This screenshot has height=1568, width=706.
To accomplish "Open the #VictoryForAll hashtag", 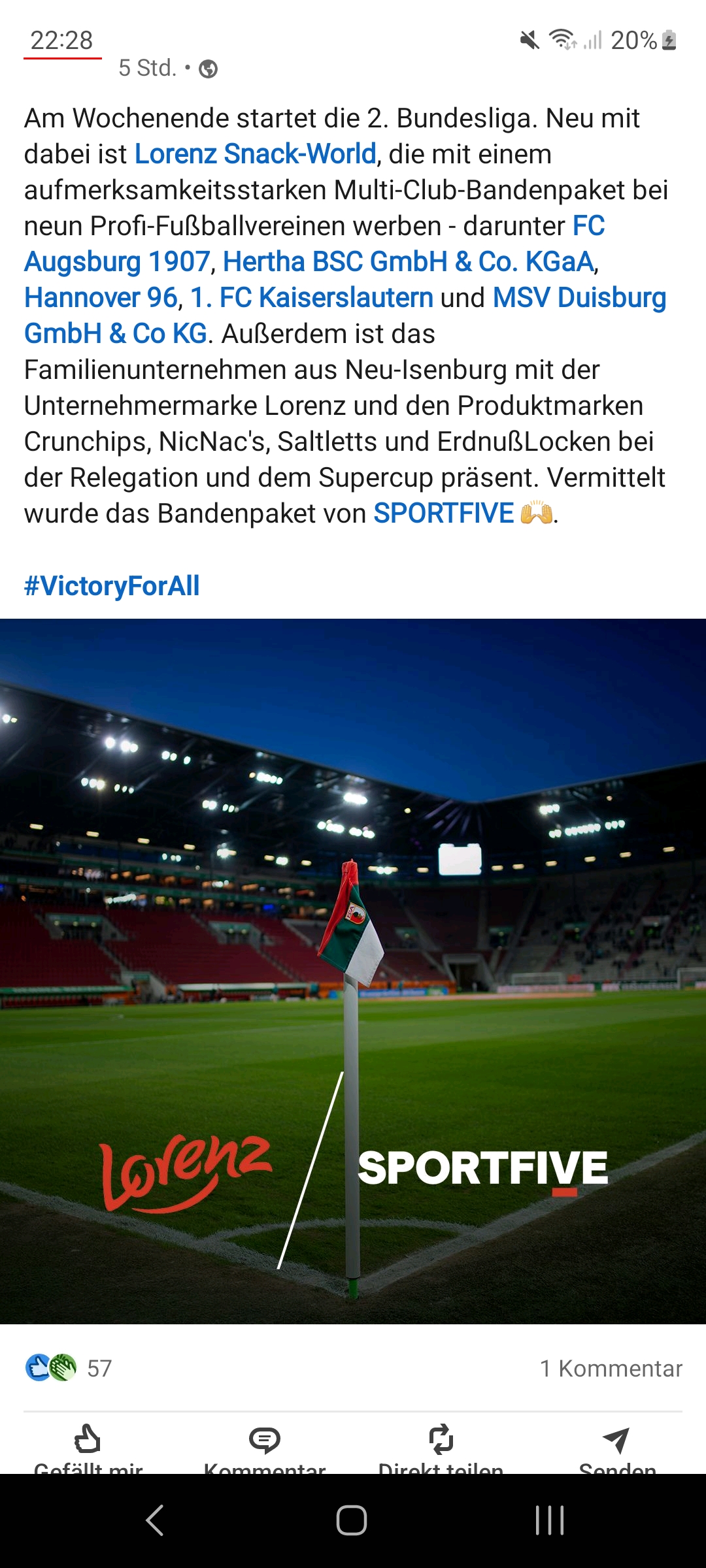I will [x=112, y=586].
